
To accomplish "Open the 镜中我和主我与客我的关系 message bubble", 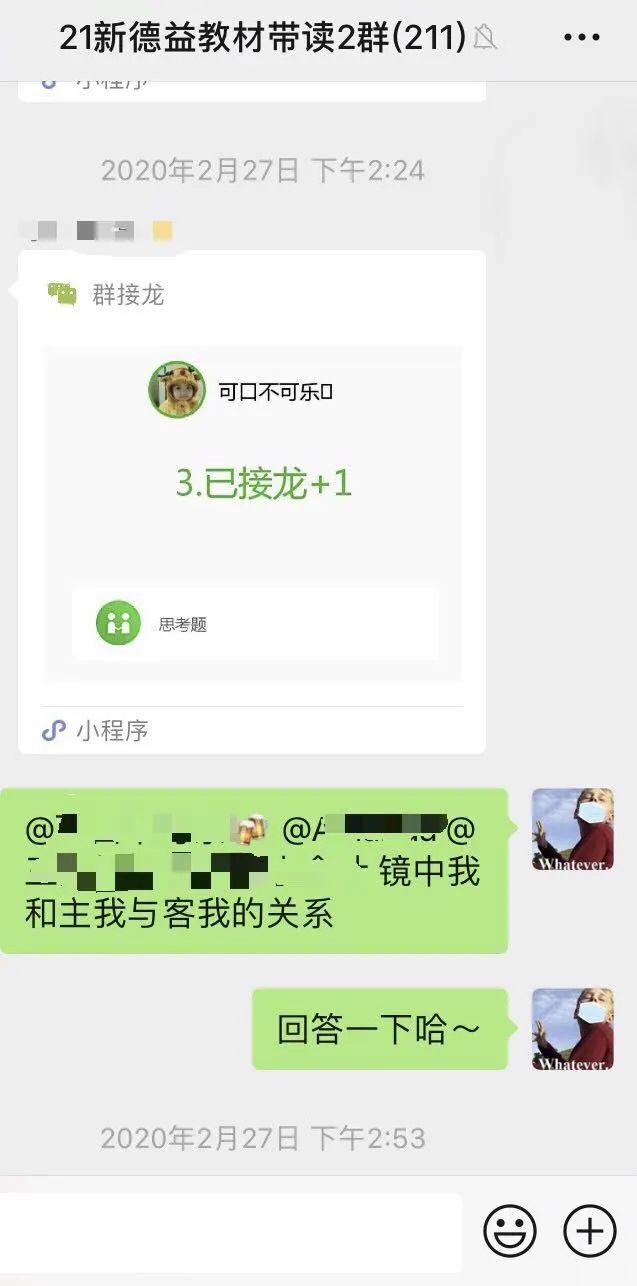I will 254,871.
